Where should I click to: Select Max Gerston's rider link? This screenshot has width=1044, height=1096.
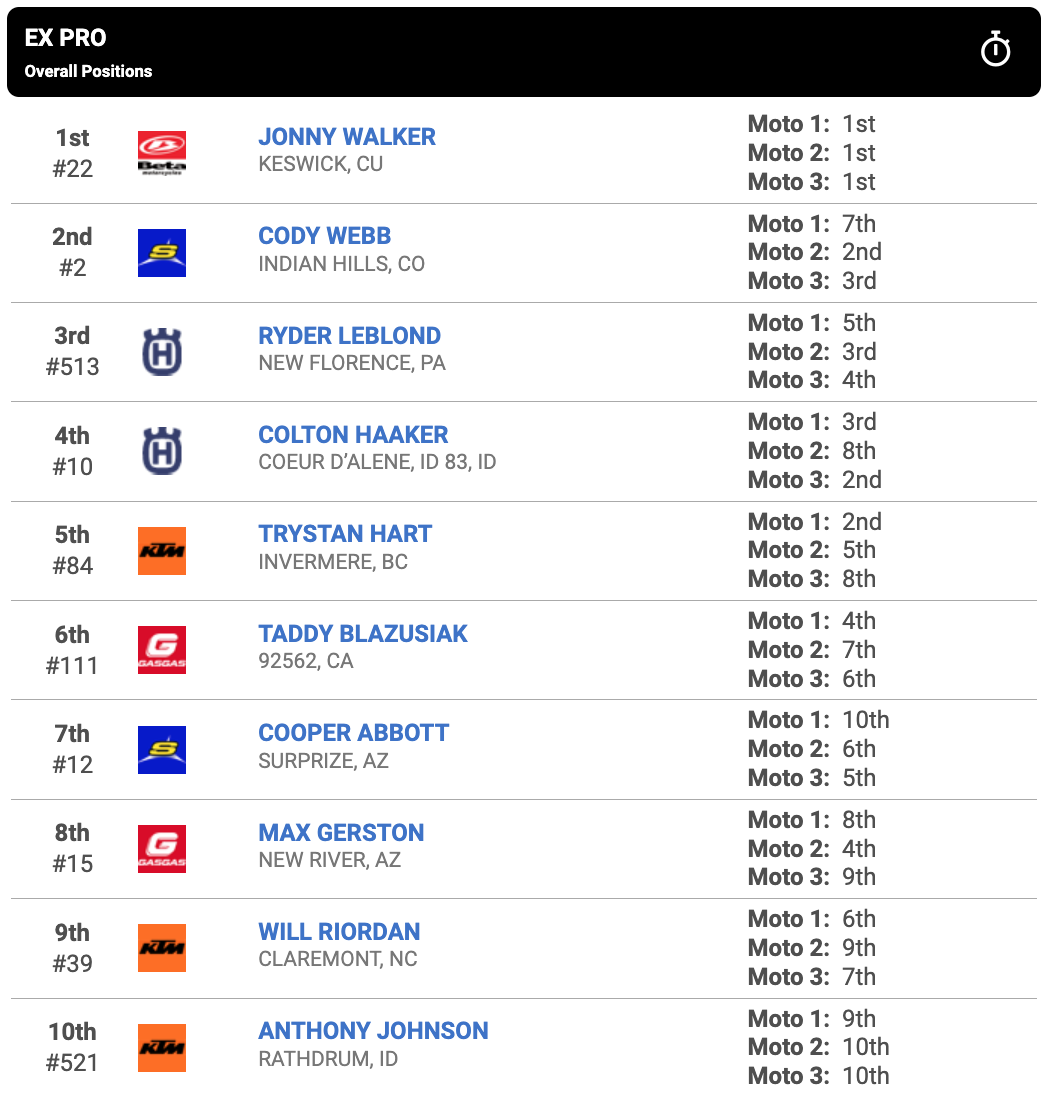[341, 832]
